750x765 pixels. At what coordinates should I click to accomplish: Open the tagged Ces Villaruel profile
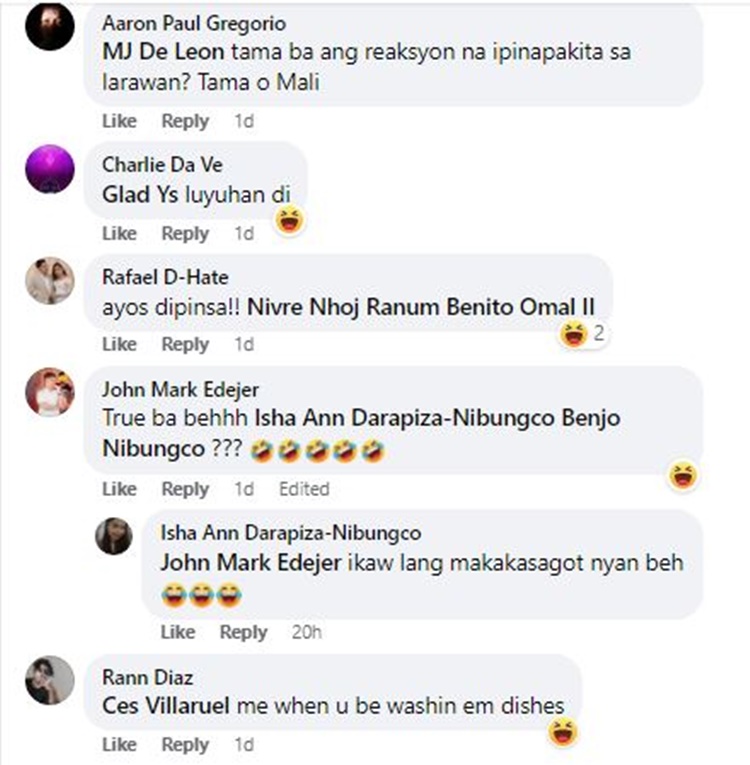[x=167, y=706]
